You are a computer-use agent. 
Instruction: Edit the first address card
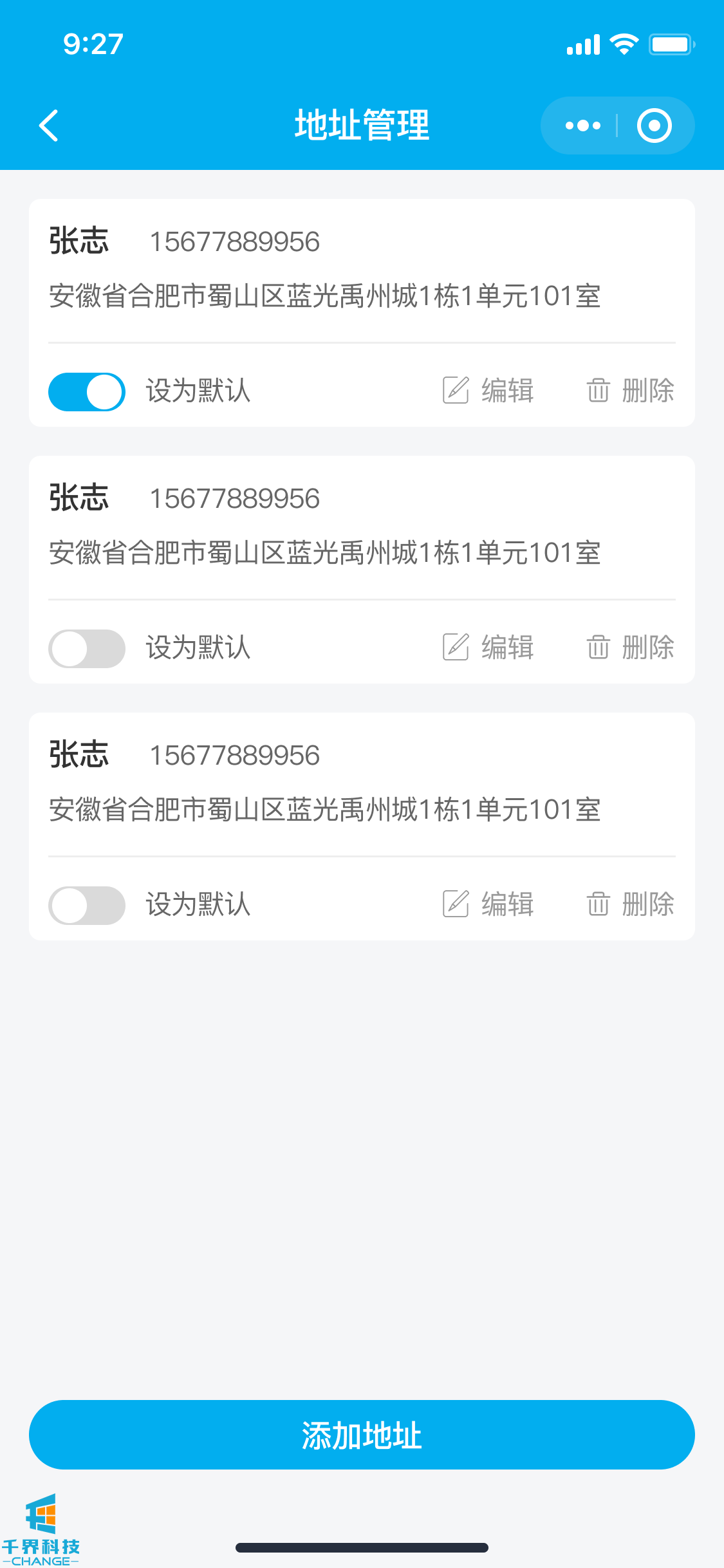point(488,391)
